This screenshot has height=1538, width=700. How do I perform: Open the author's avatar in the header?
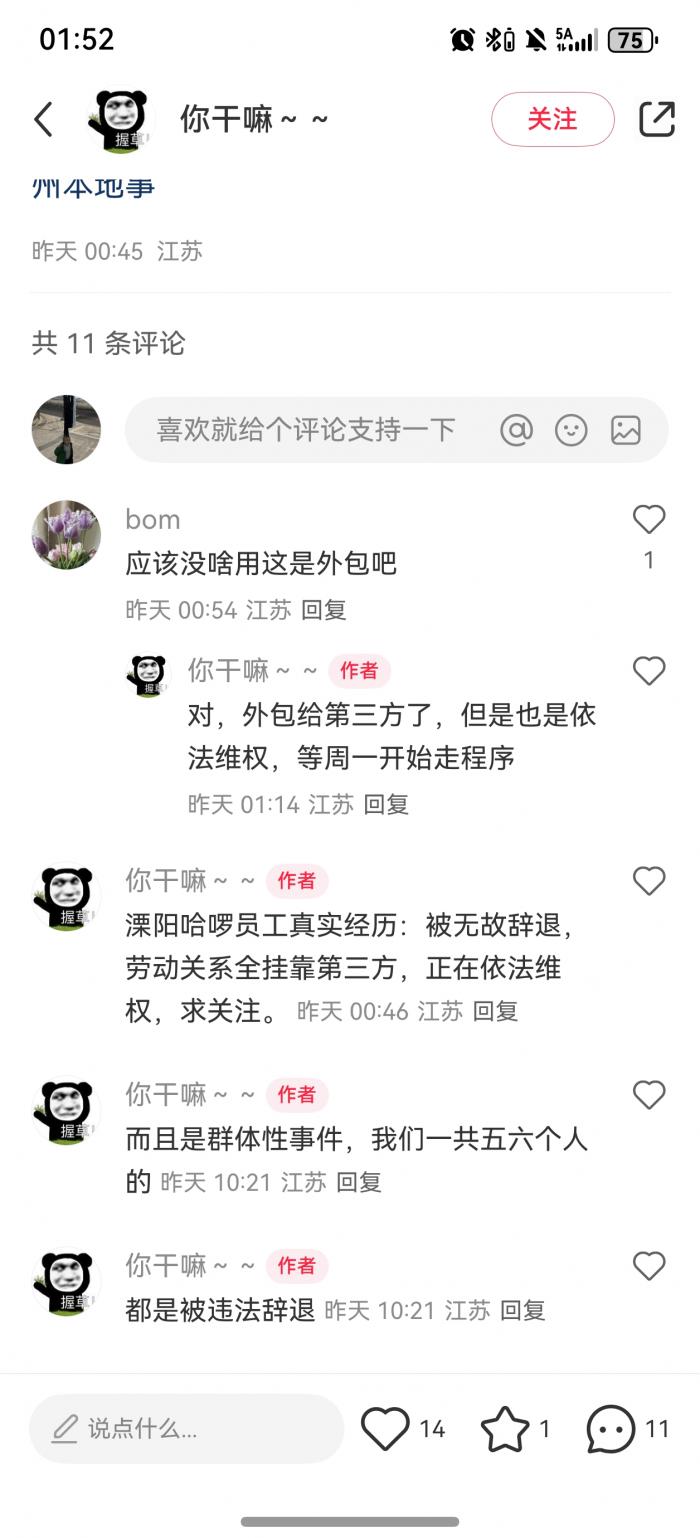coord(121,121)
